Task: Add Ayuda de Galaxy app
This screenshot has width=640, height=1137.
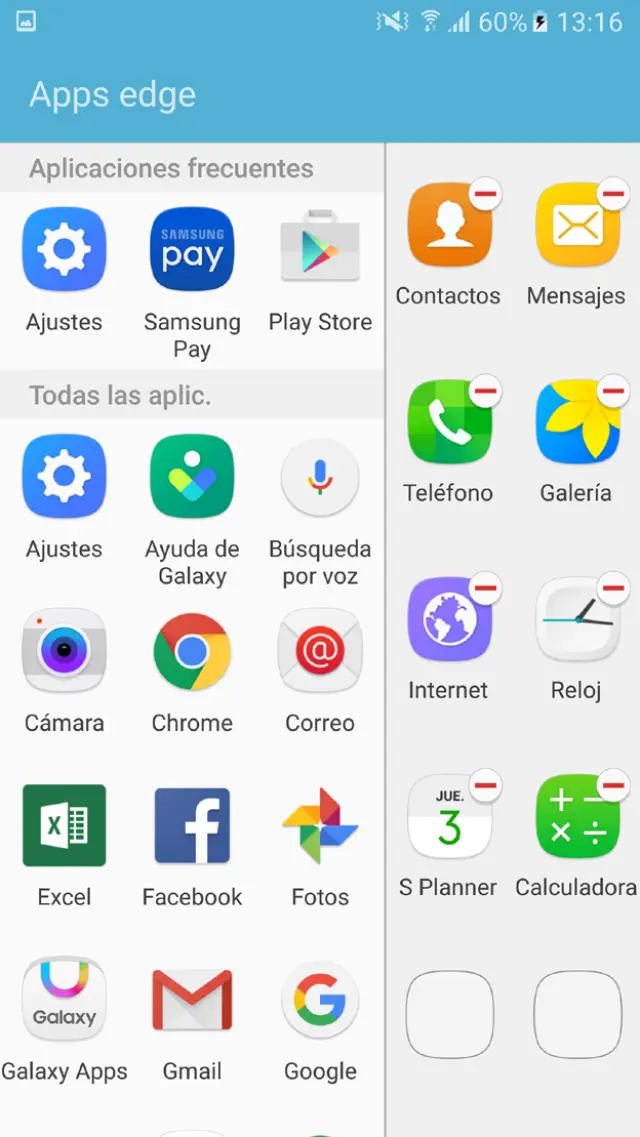Action: (x=192, y=477)
